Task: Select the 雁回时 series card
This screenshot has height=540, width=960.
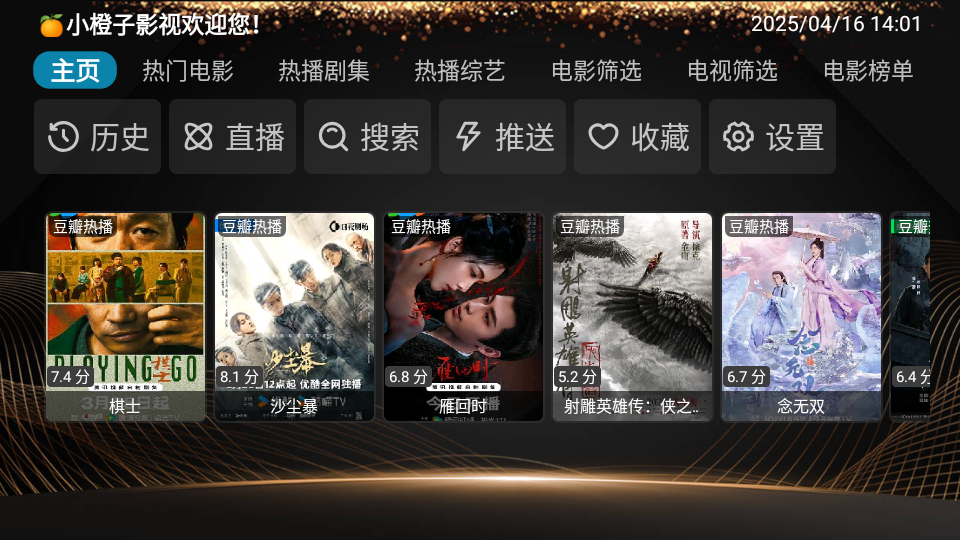Action: (463, 315)
